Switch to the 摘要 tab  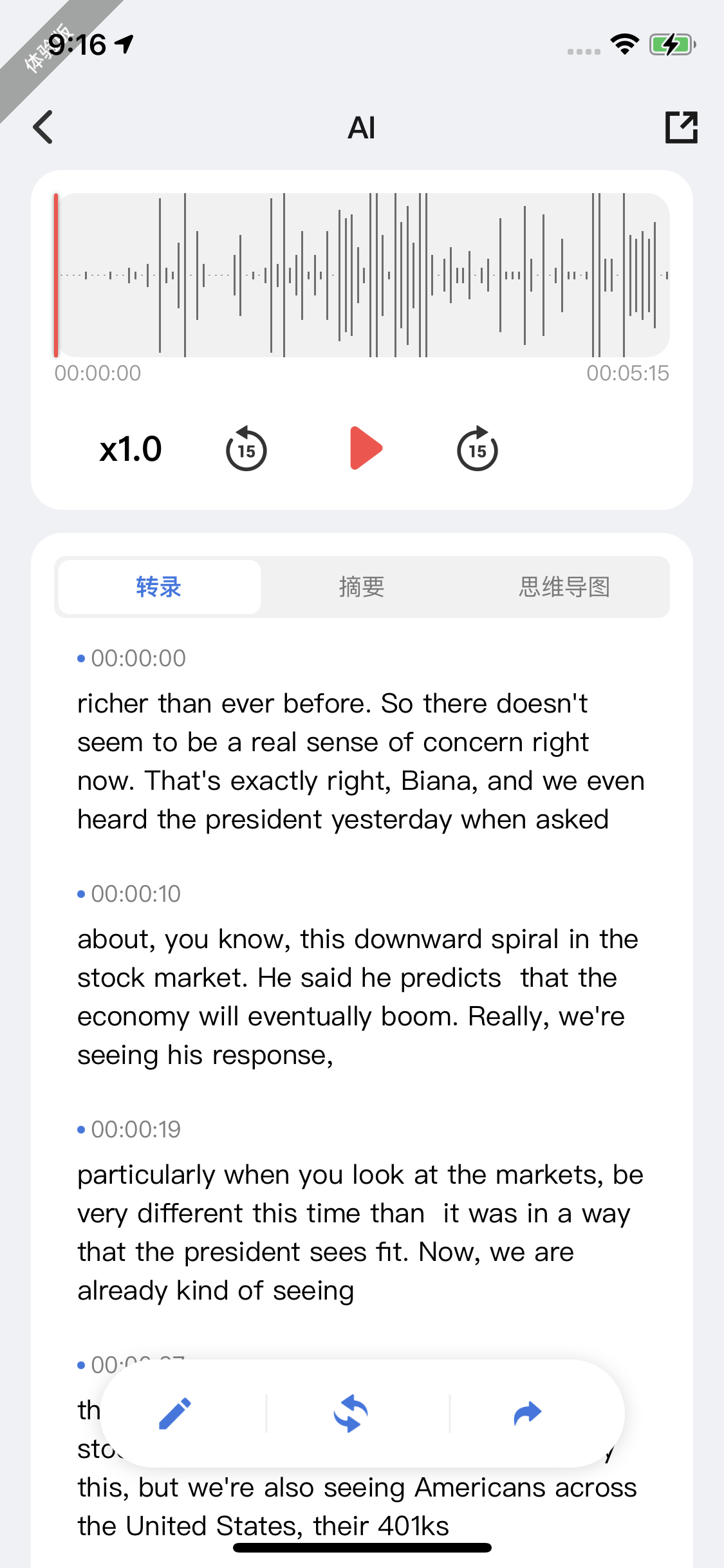(x=362, y=587)
